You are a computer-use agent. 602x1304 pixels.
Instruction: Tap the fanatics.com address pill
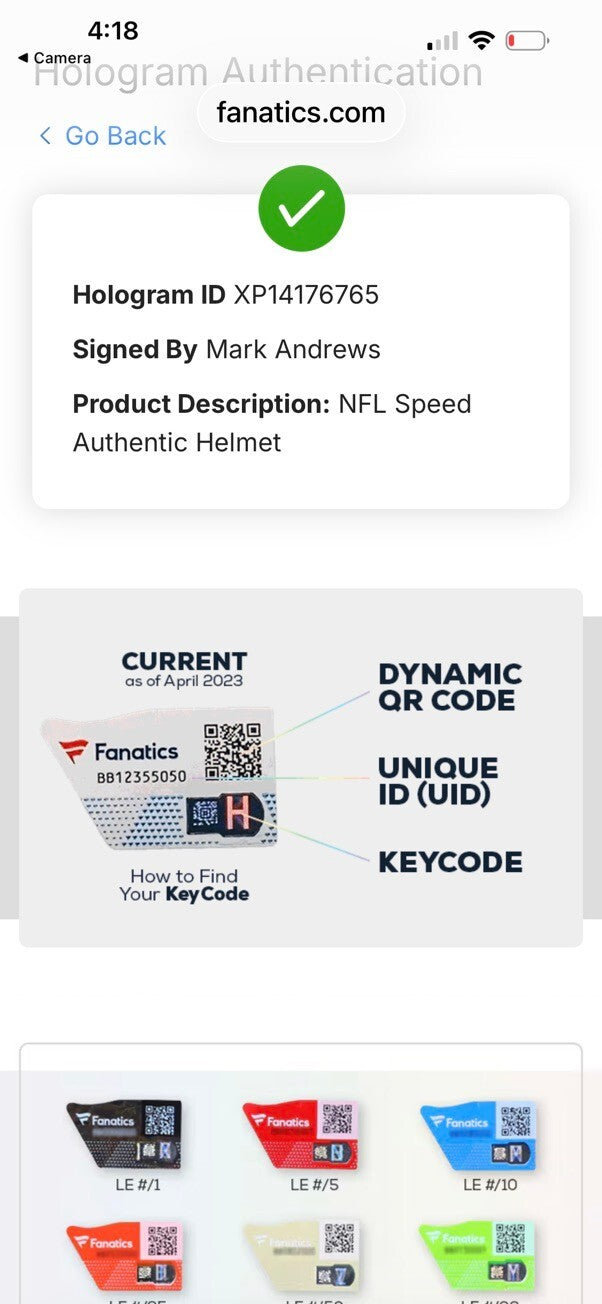[301, 113]
